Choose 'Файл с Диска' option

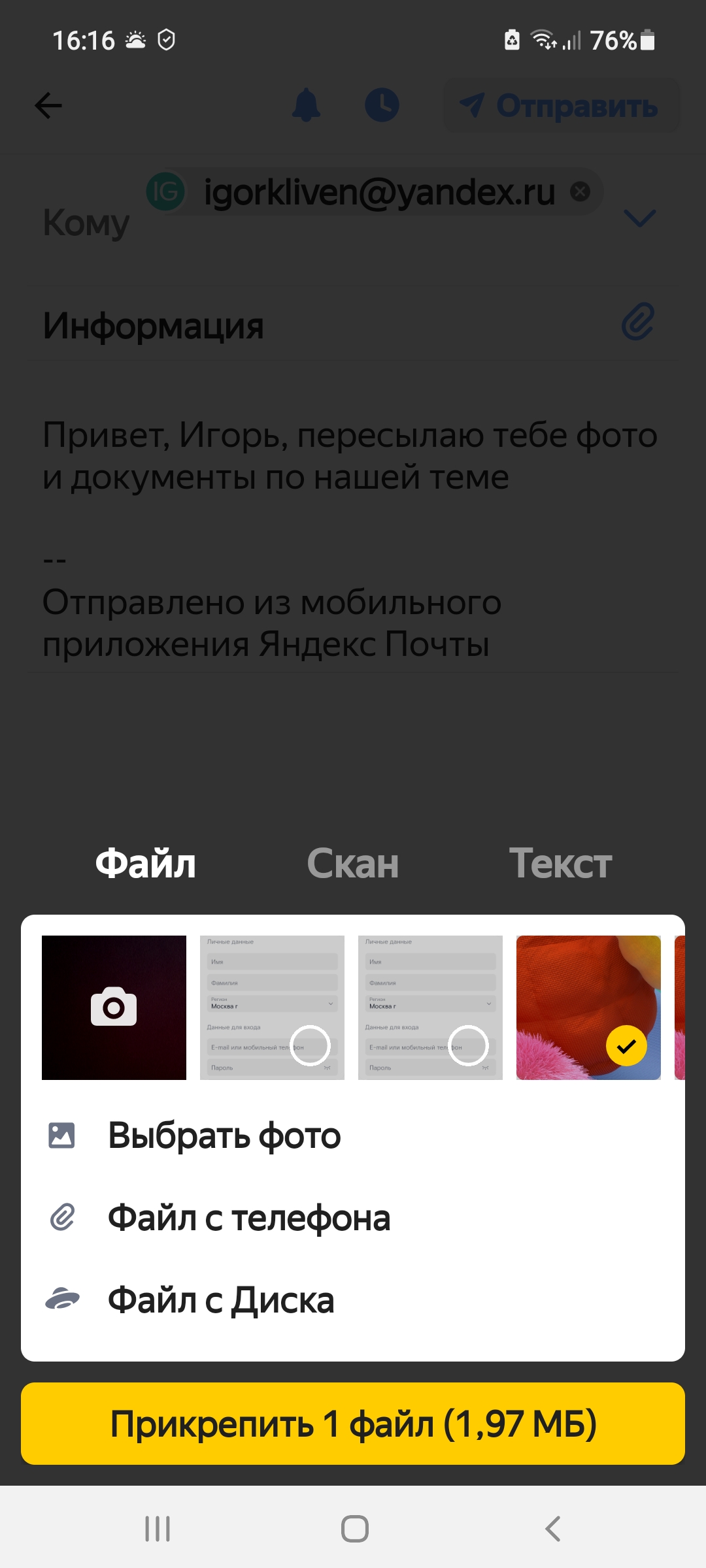220,1300
